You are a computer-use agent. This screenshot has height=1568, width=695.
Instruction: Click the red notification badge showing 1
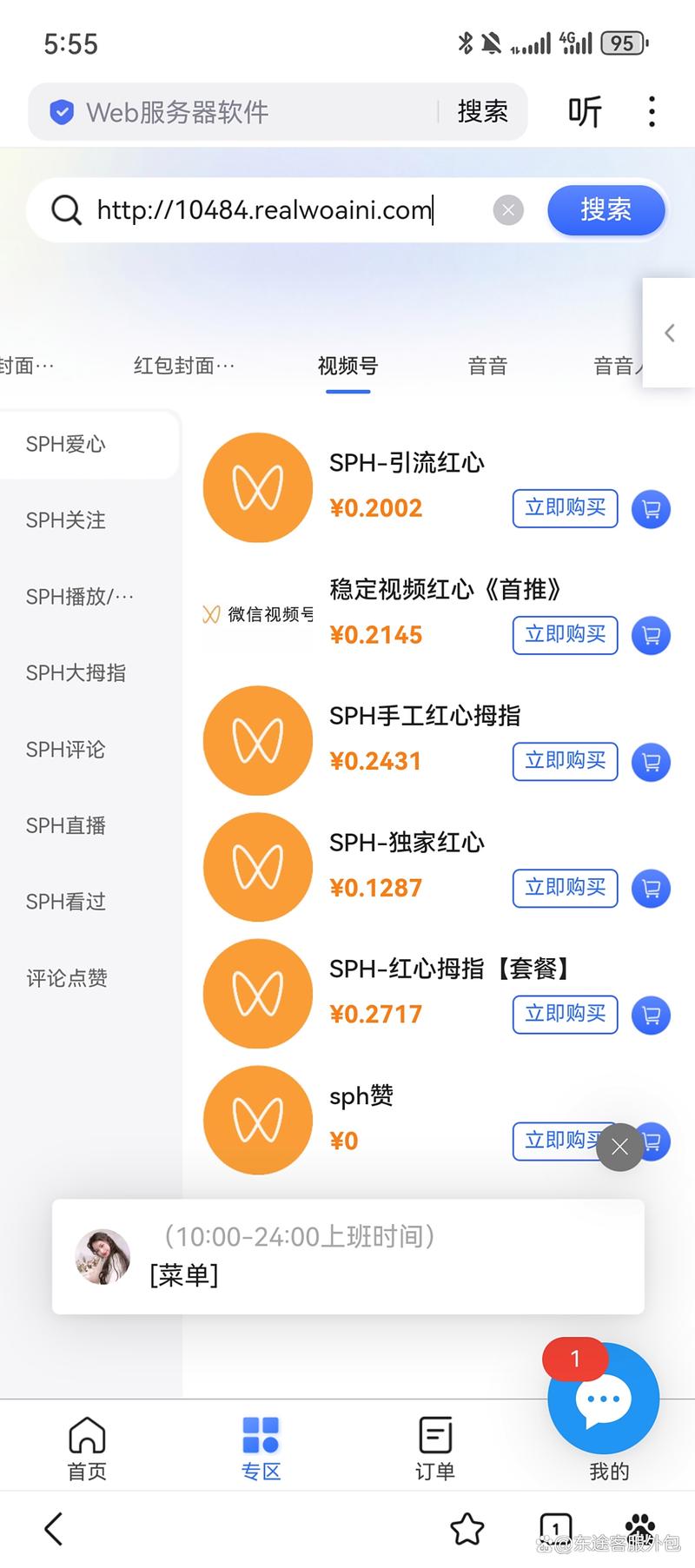click(x=575, y=1360)
